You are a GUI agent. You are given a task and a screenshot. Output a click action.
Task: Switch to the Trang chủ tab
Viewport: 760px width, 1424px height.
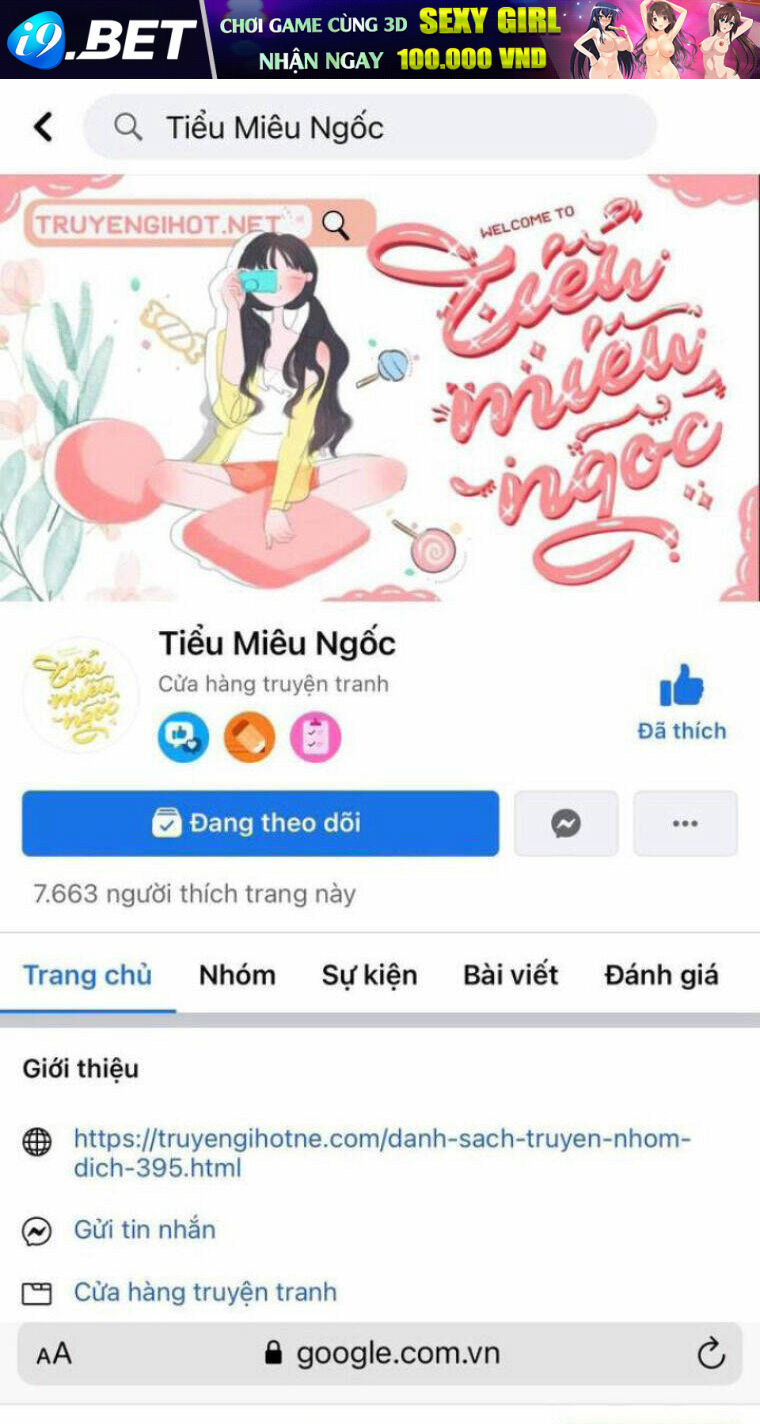click(x=87, y=975)
